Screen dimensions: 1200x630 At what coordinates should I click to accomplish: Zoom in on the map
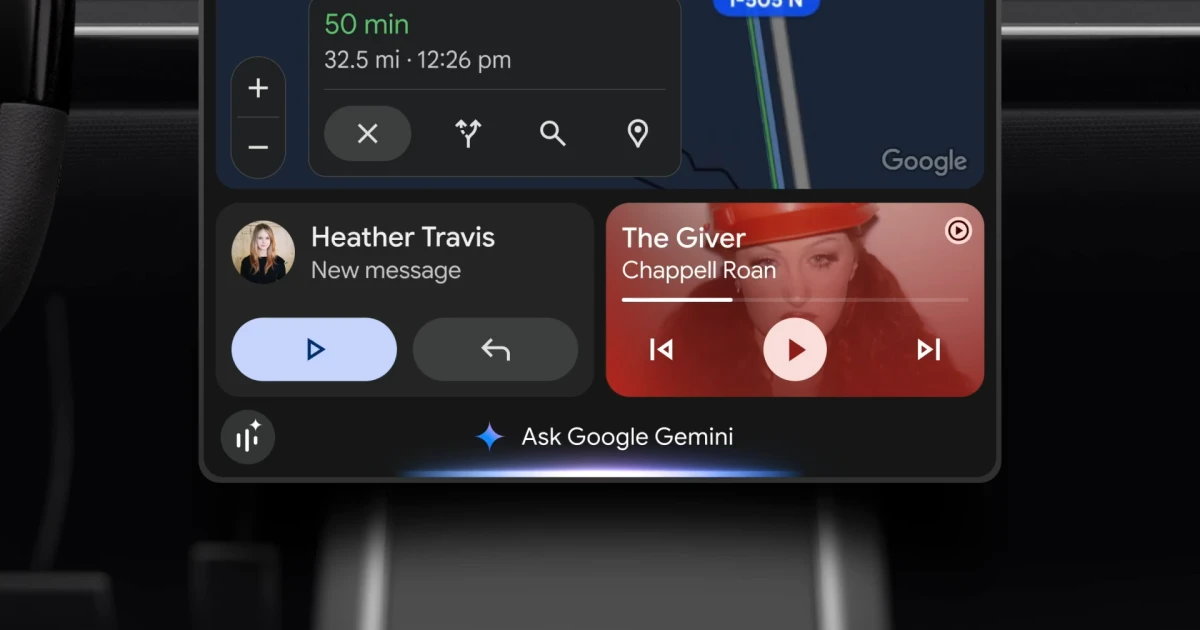[258, 89]
